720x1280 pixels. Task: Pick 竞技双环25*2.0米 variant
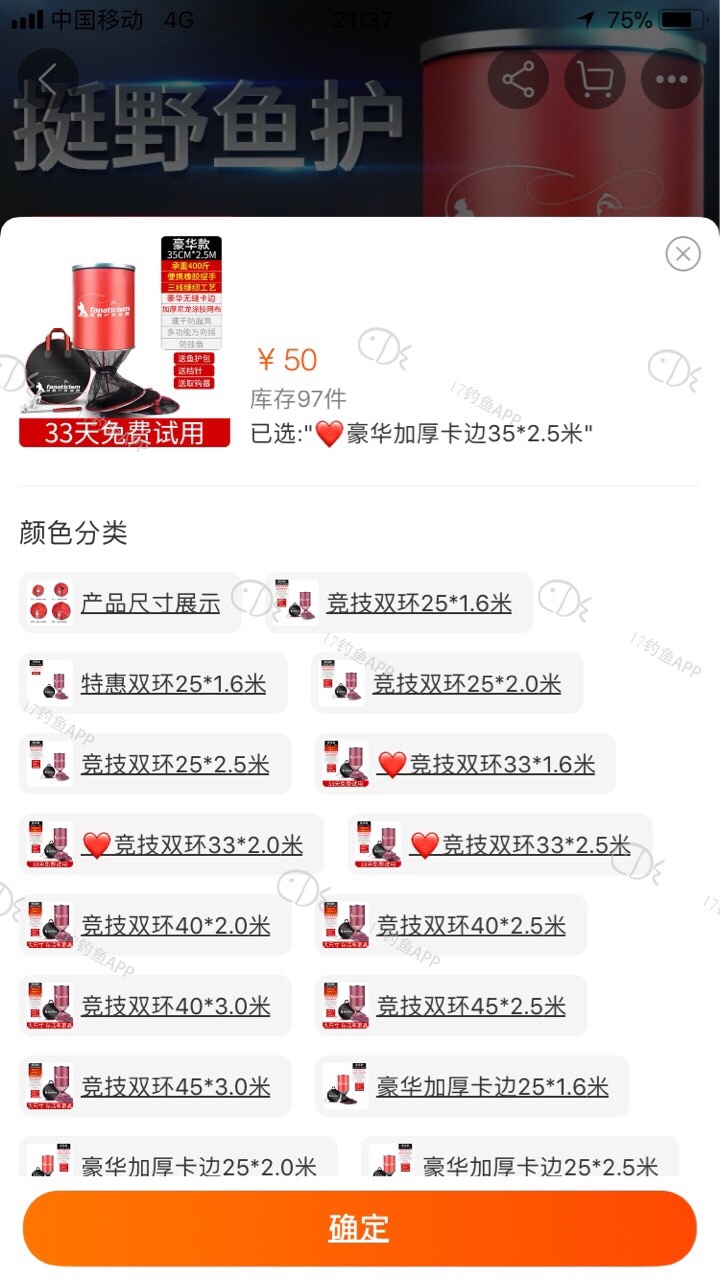tap(447, 684)
